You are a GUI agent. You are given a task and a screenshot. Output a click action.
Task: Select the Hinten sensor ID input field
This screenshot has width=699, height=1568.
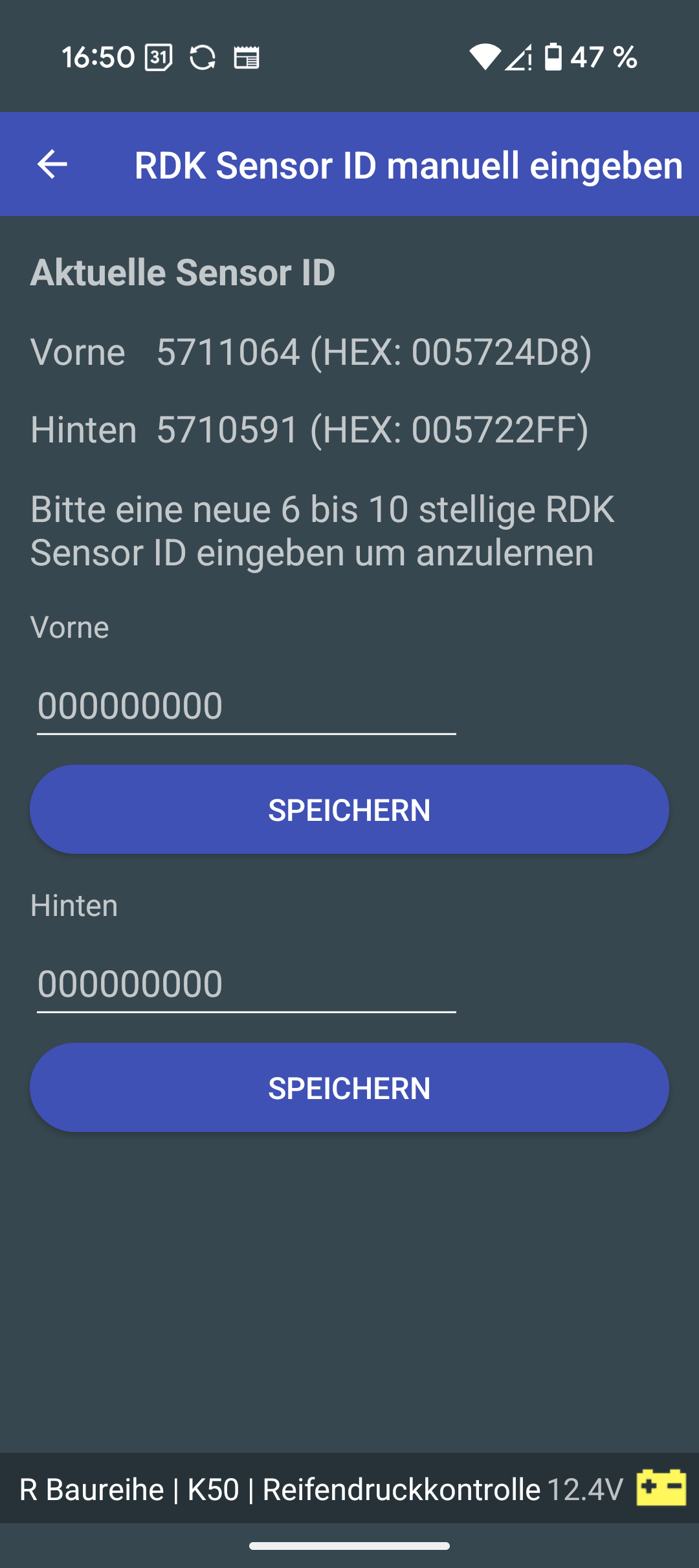point(246,984)
